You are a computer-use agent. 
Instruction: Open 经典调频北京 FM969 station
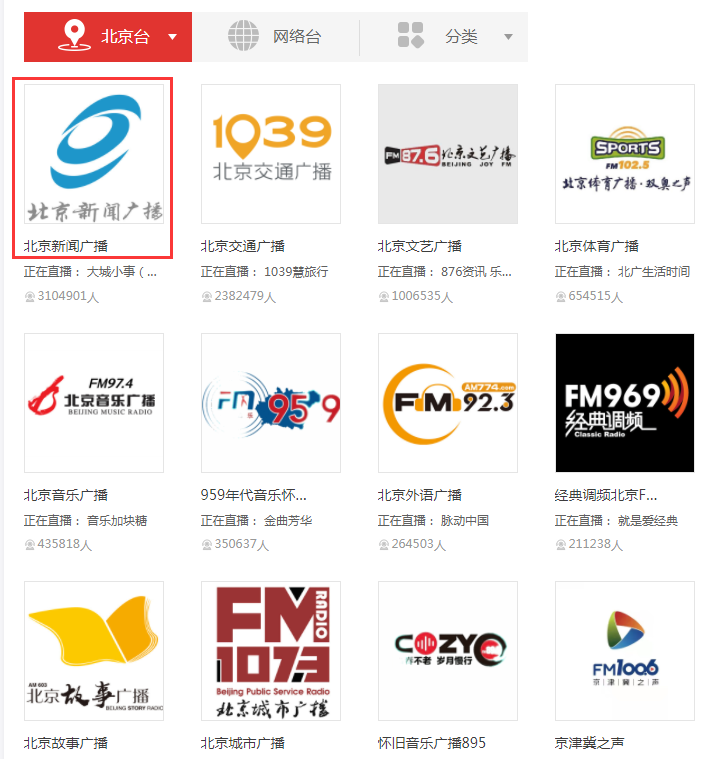point(625,403)
